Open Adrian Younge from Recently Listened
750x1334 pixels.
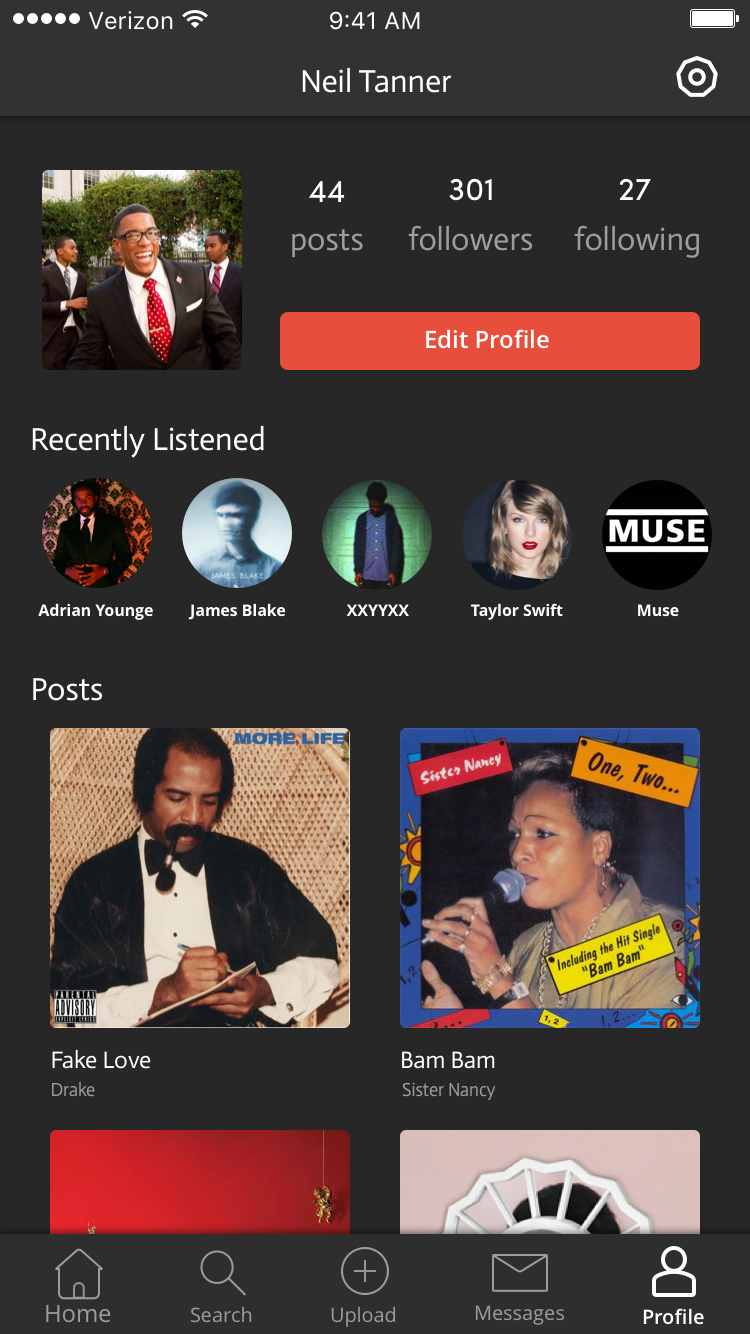pyautogui.click(x=96, y=533)
